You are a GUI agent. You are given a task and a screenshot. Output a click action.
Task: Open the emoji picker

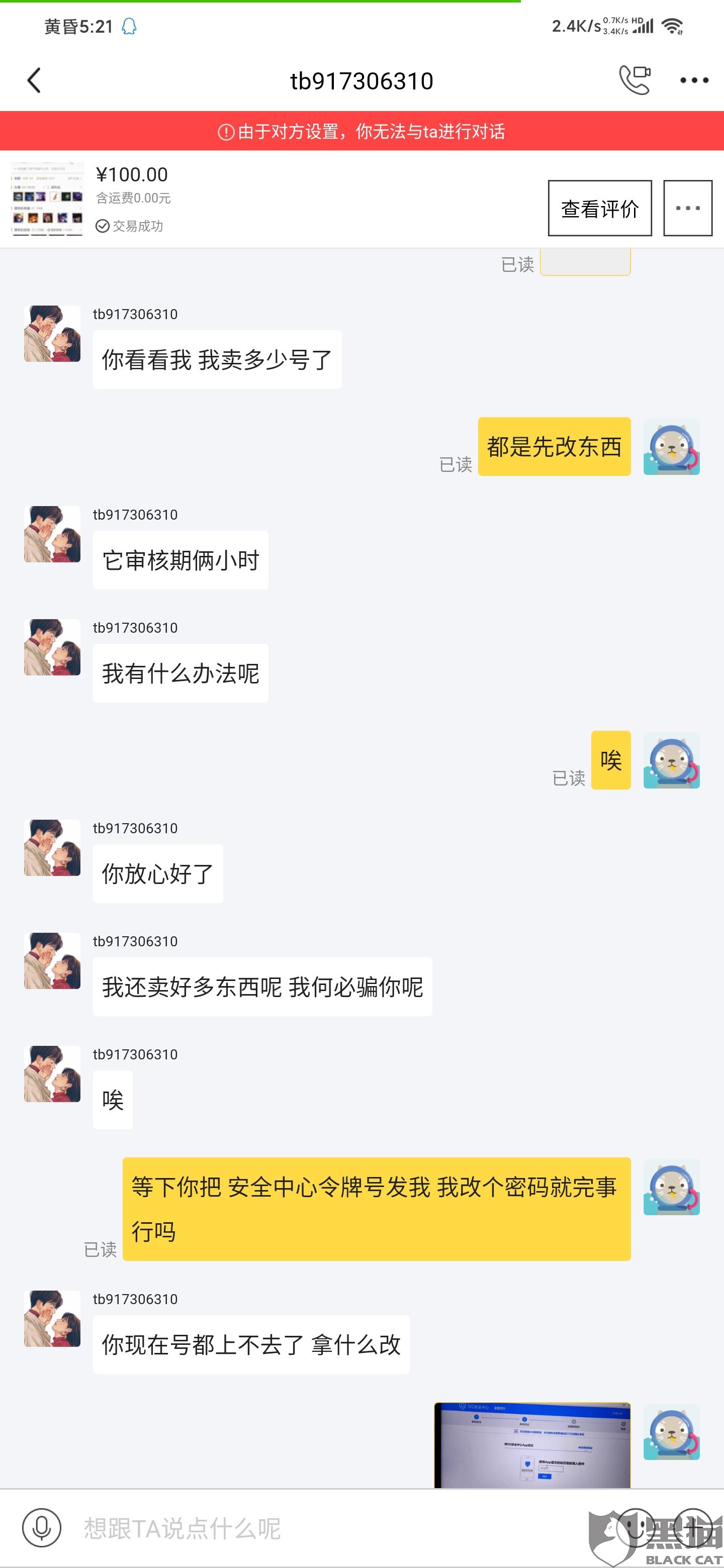635,1528
